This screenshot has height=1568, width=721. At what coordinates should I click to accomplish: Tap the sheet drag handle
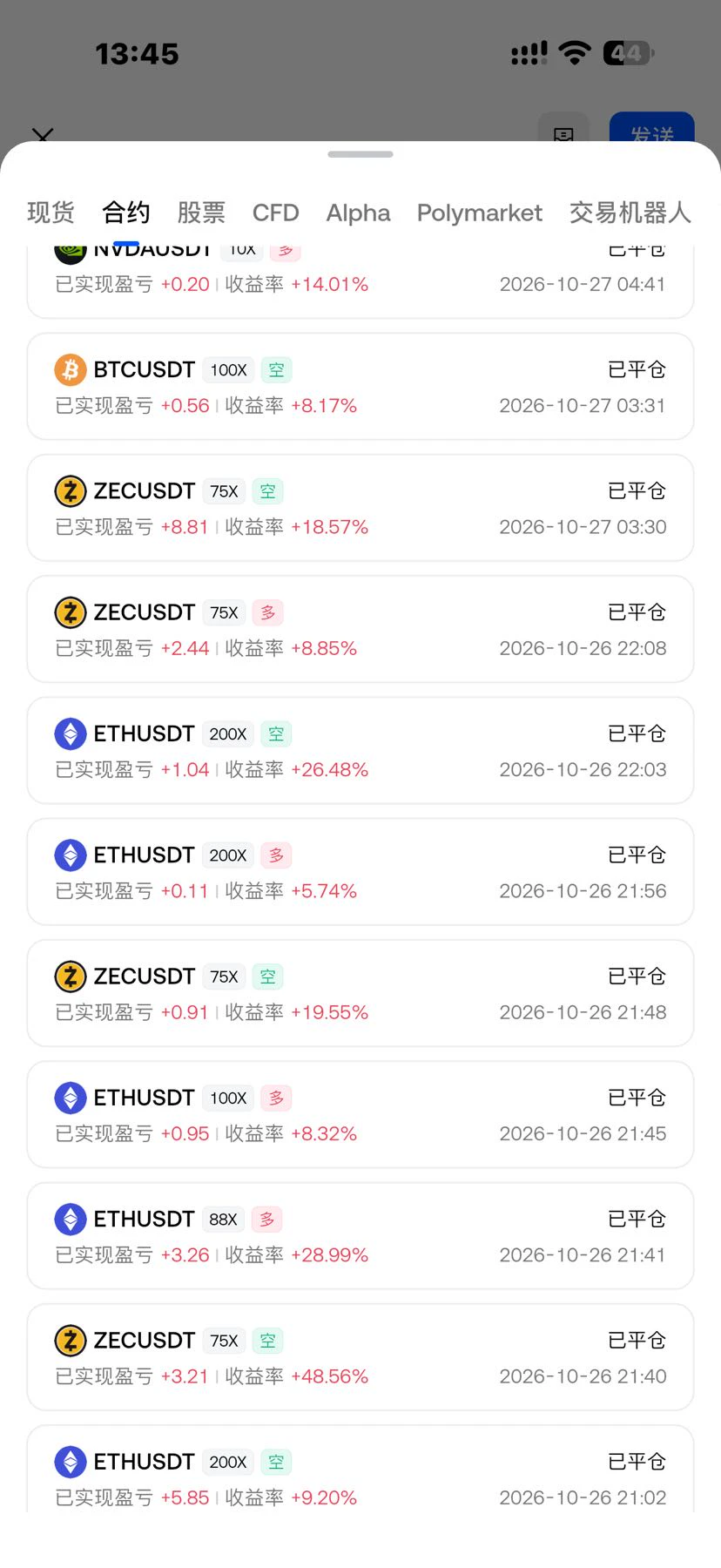360,154
